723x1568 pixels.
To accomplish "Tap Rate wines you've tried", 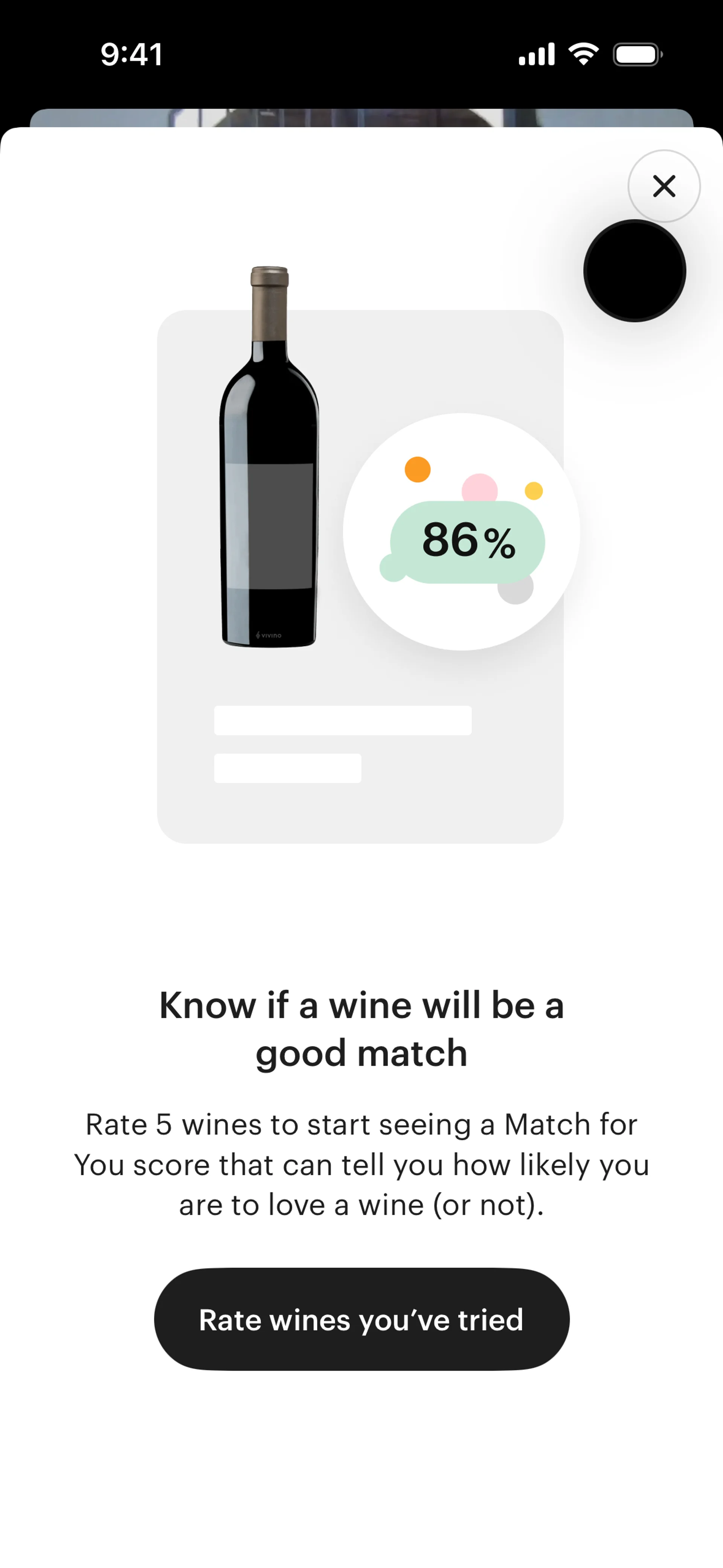I will tap(361, 1320).
